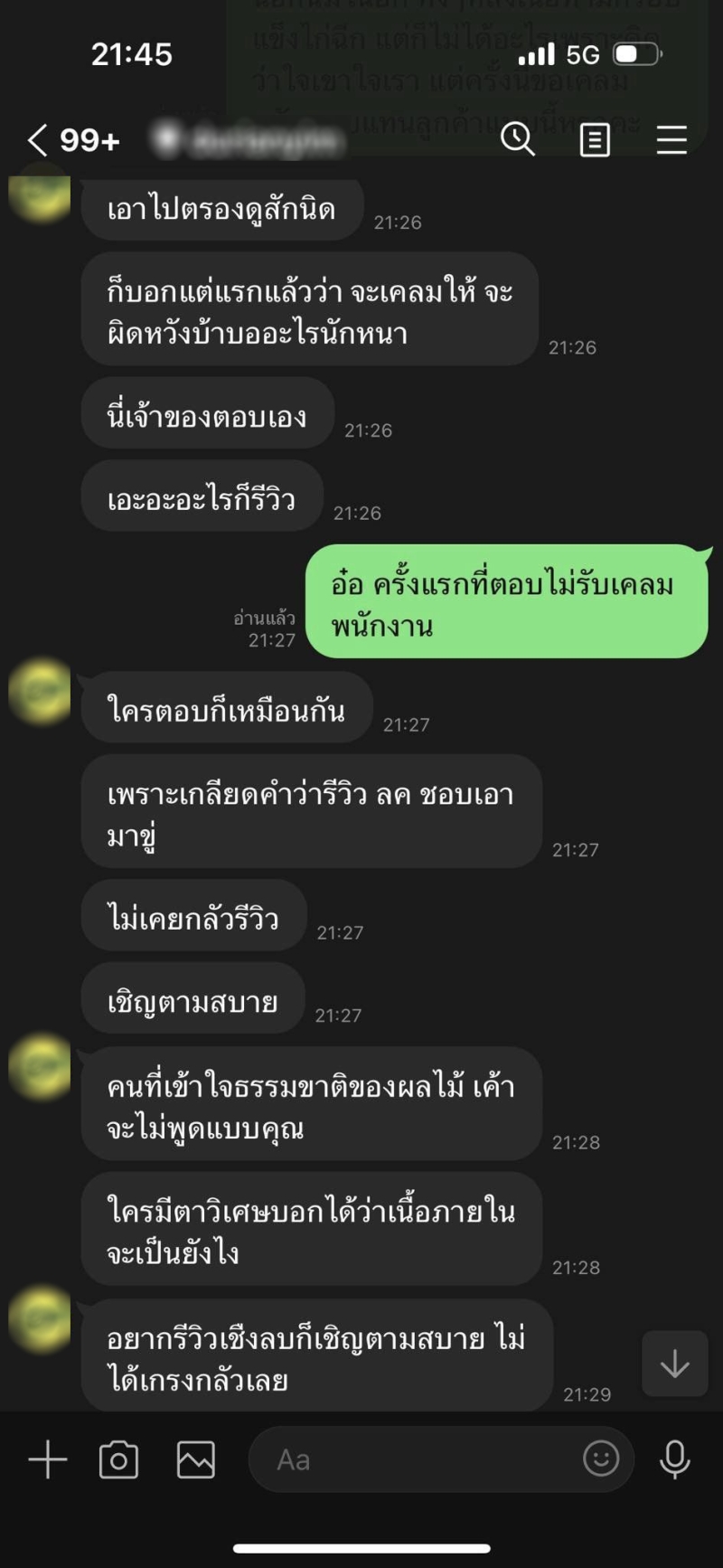Screen dimensions: 723x1568
Task: Open the emoji and sticker picker
Action: pyautogui.click(x=601, y=1458)
